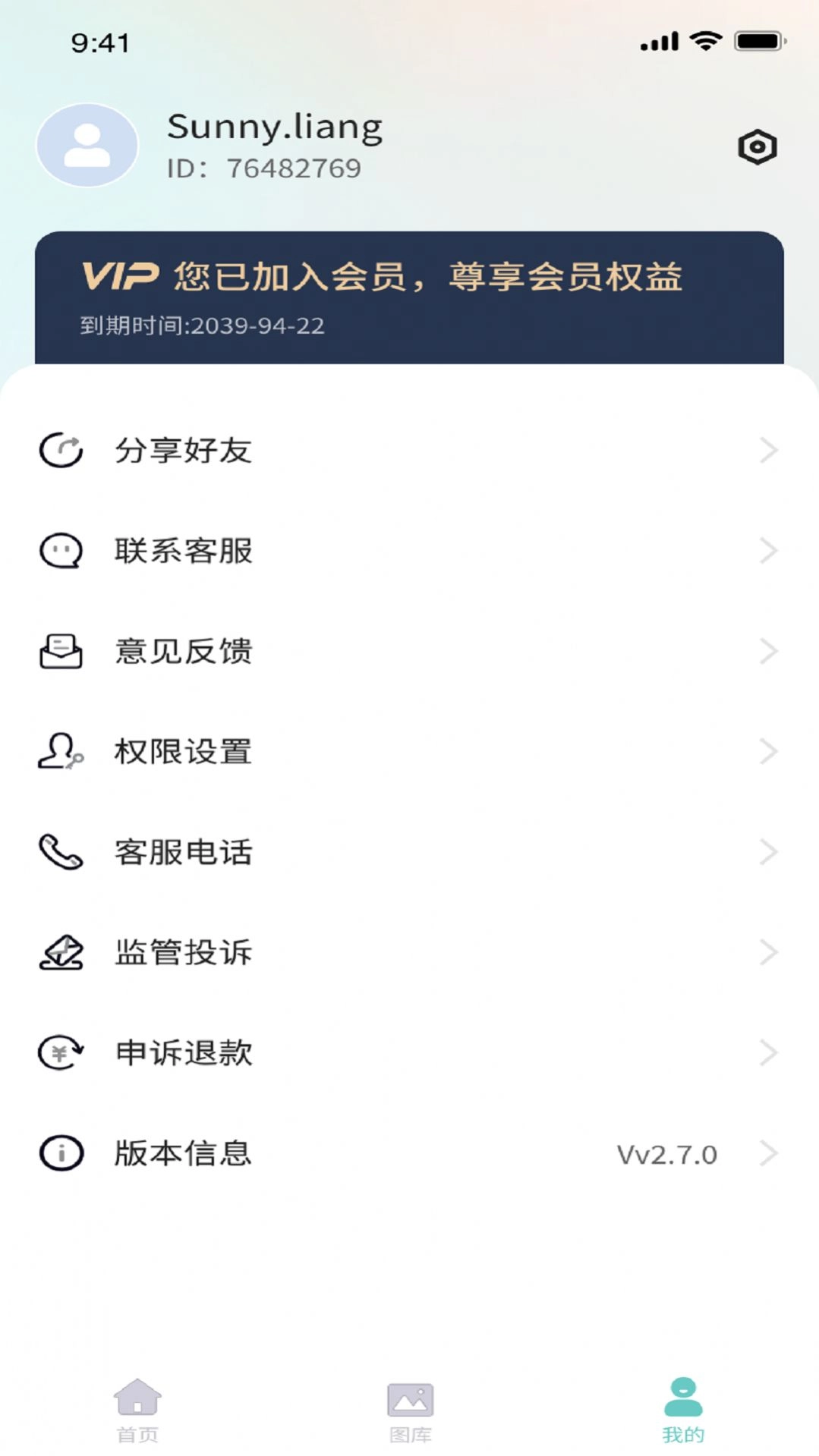Click the inbox icon next to 意见反馈
Viewport: 819px width, 1456px height.
(x=60, y=651)
